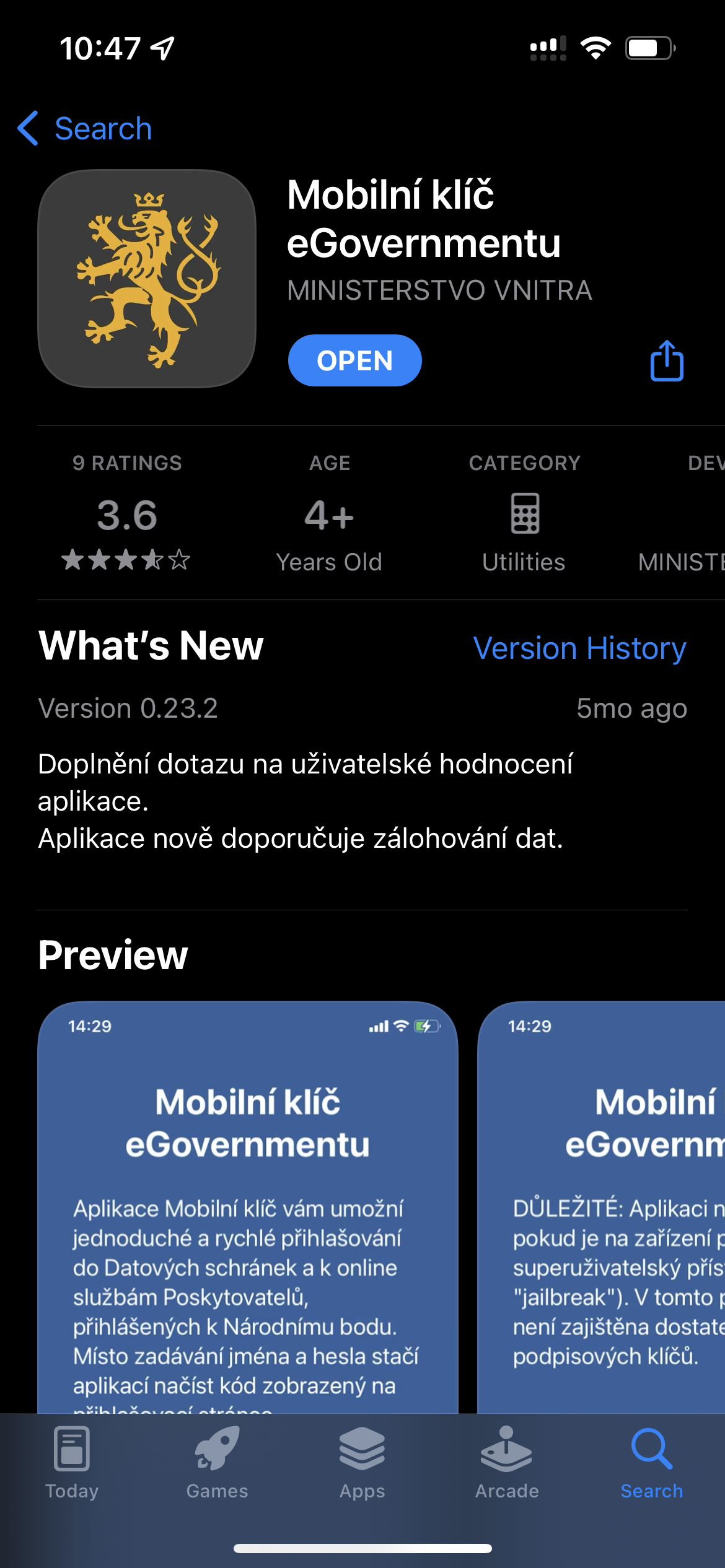
Task: Open first preview screenshot of Mobilní klíč
Action: coord(248,1206)
